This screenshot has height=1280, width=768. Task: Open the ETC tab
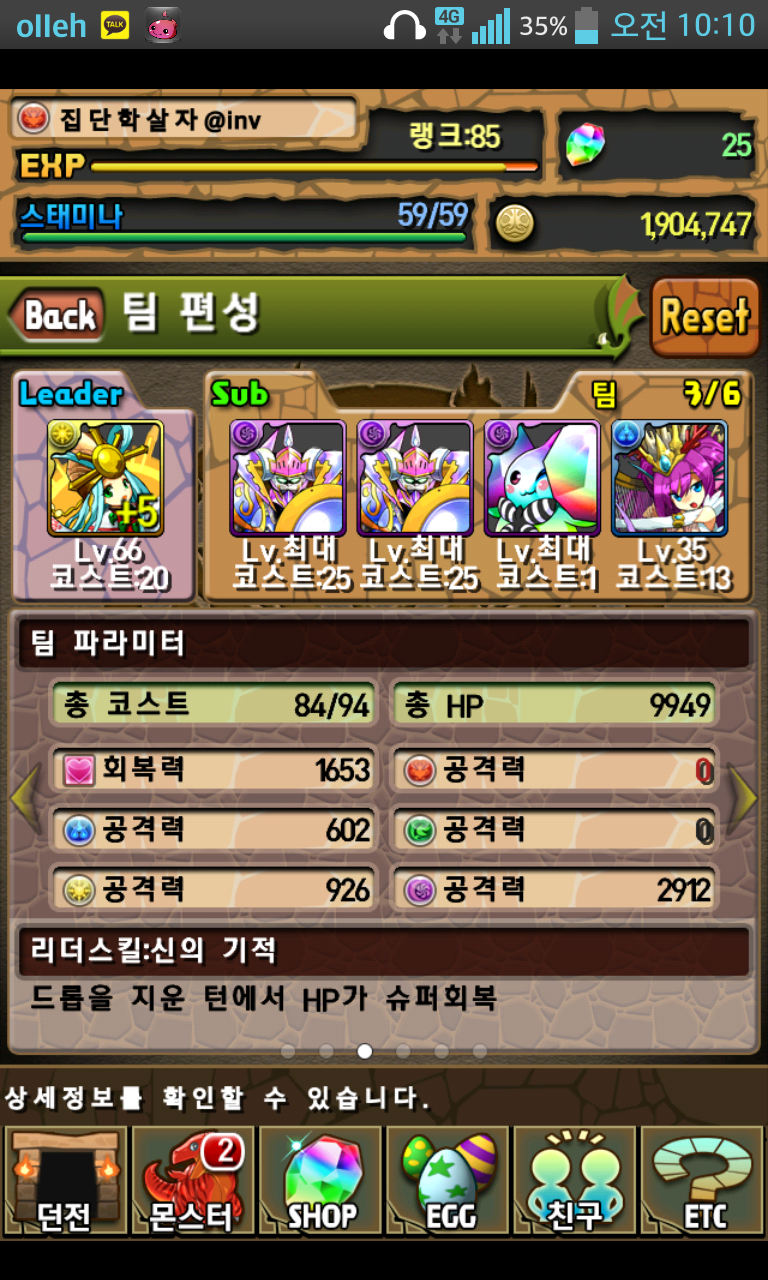click(703, 1180)
